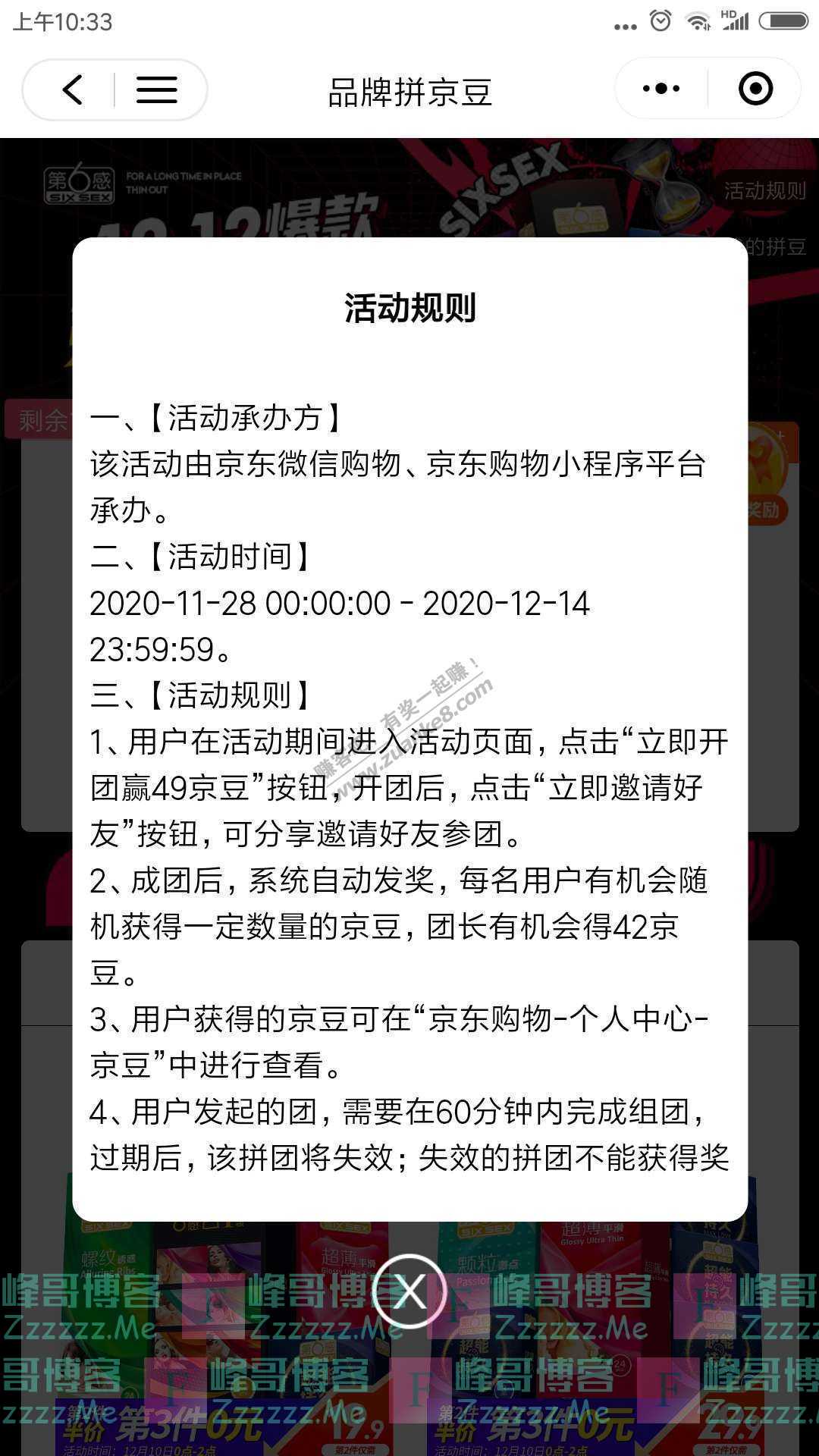Open the mini program three-dot menu

[661, 89]
